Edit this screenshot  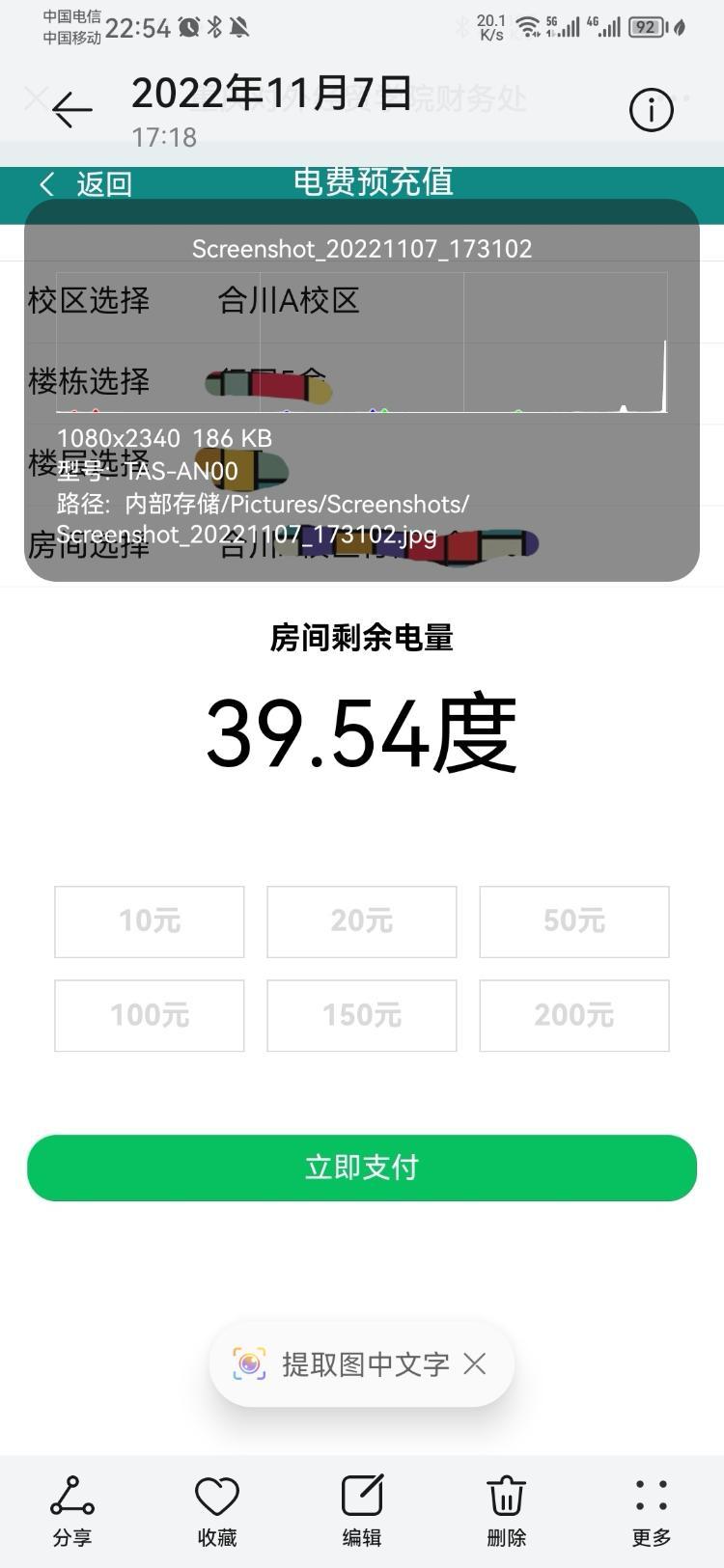pyautogui.click(x=362, y=1510)
